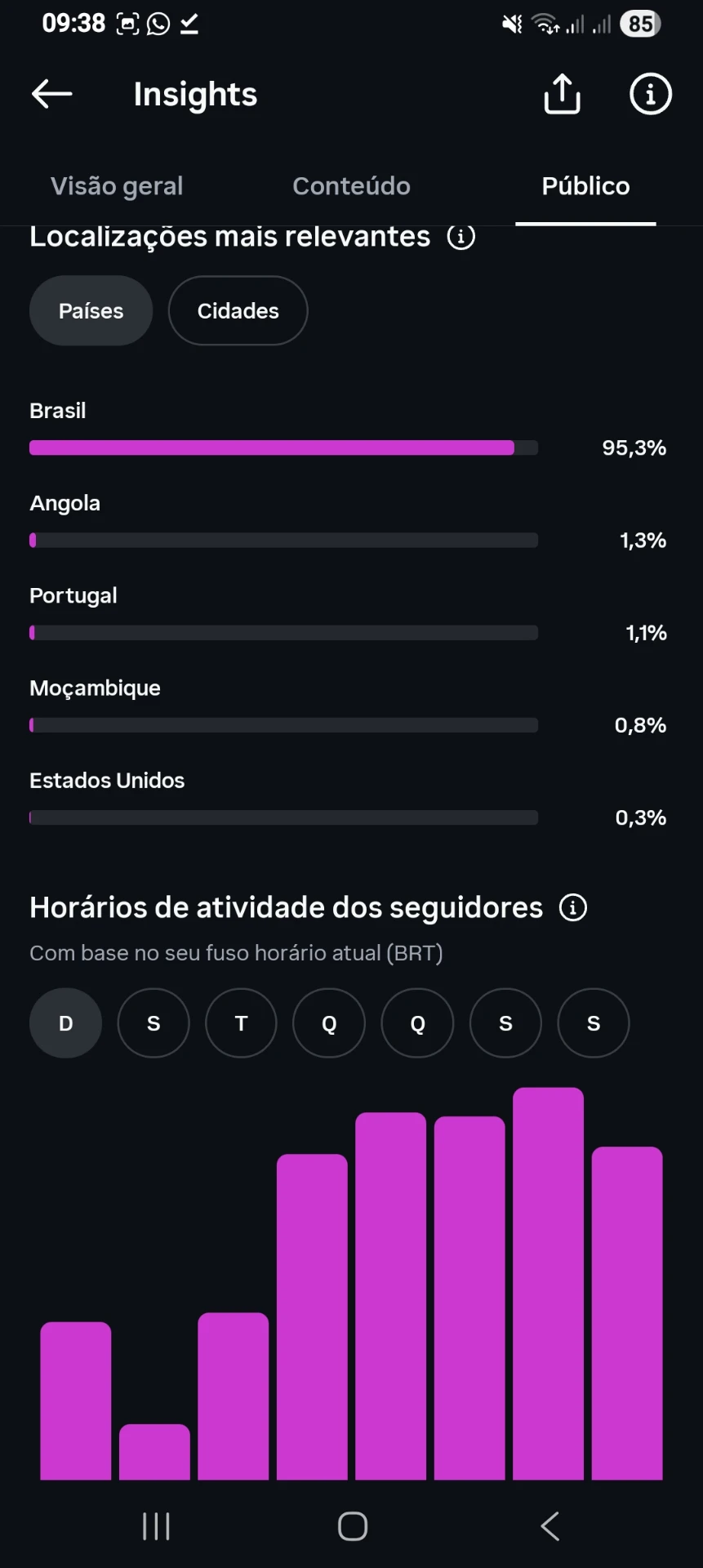
Task: Choose the S chip between D and T
Action: 154,1023
